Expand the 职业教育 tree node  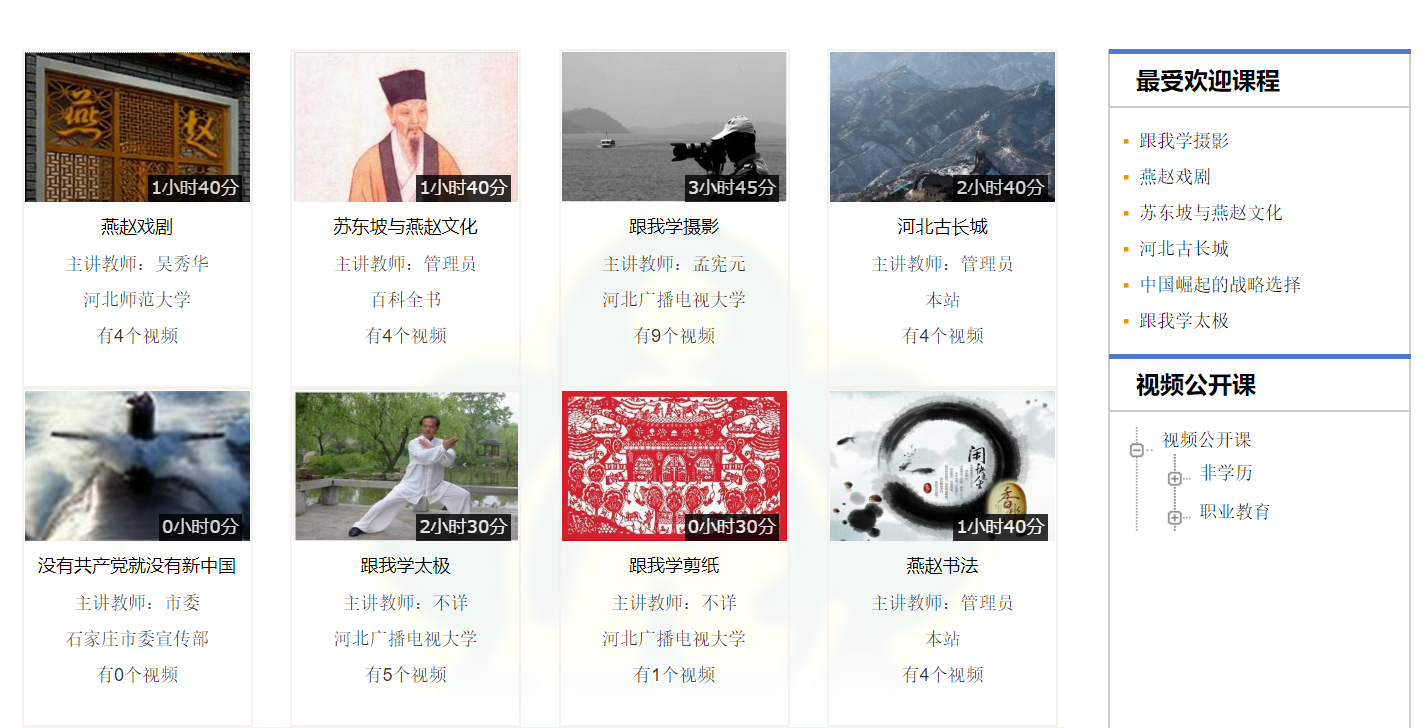click(1175, 517)
